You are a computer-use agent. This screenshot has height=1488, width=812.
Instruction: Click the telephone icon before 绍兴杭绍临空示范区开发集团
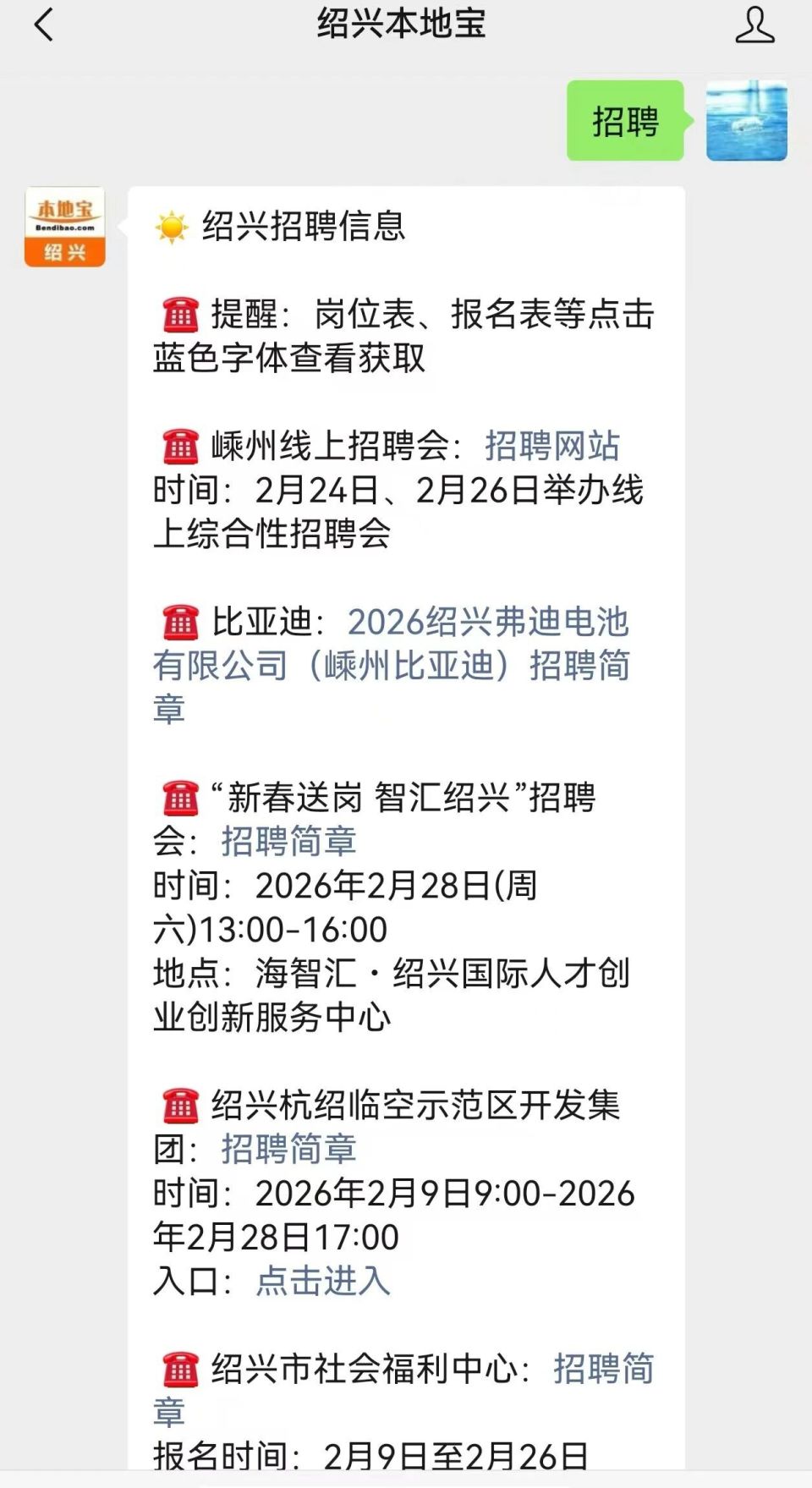click(x=179, y=1105)
